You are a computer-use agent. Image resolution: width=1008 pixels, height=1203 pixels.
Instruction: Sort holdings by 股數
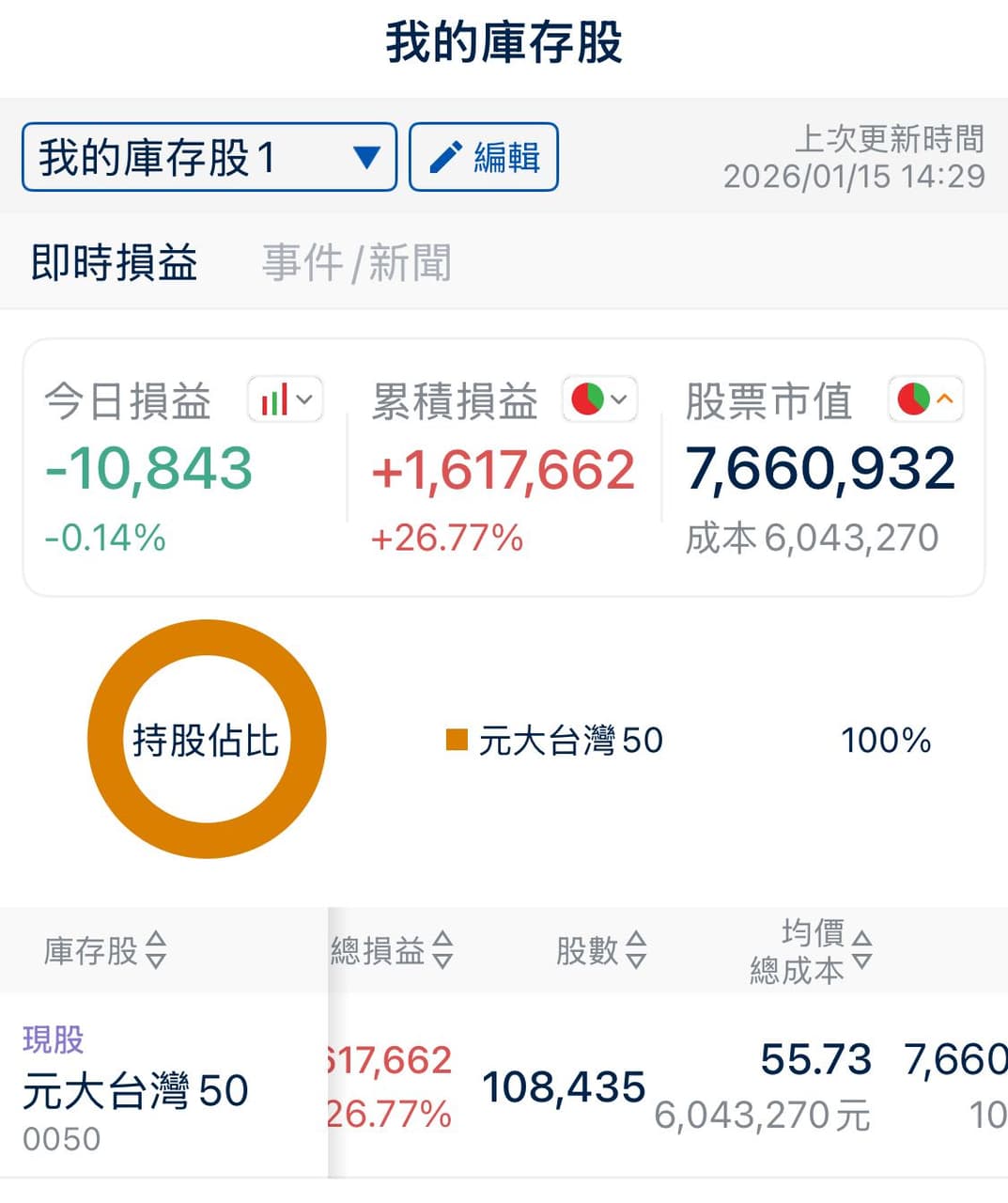click(600, 950)
